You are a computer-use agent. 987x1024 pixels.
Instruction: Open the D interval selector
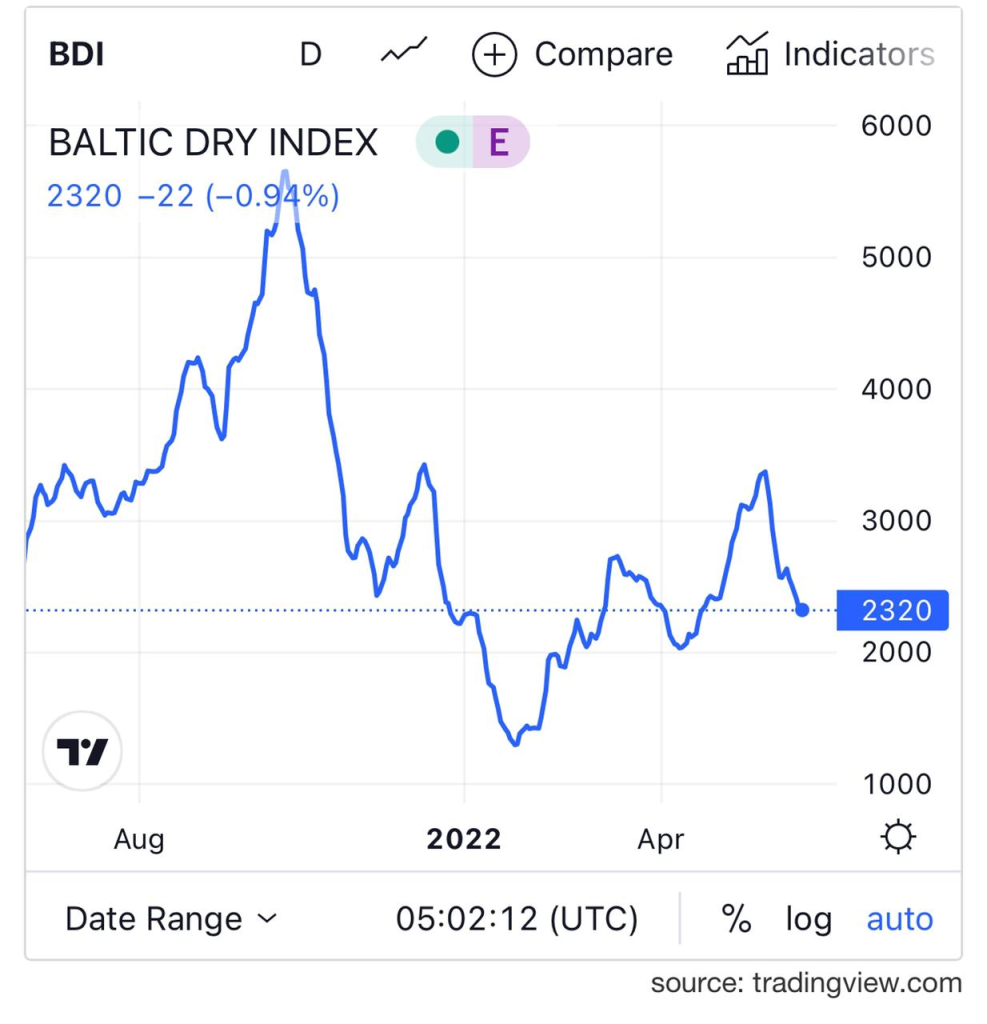(310, 55)
